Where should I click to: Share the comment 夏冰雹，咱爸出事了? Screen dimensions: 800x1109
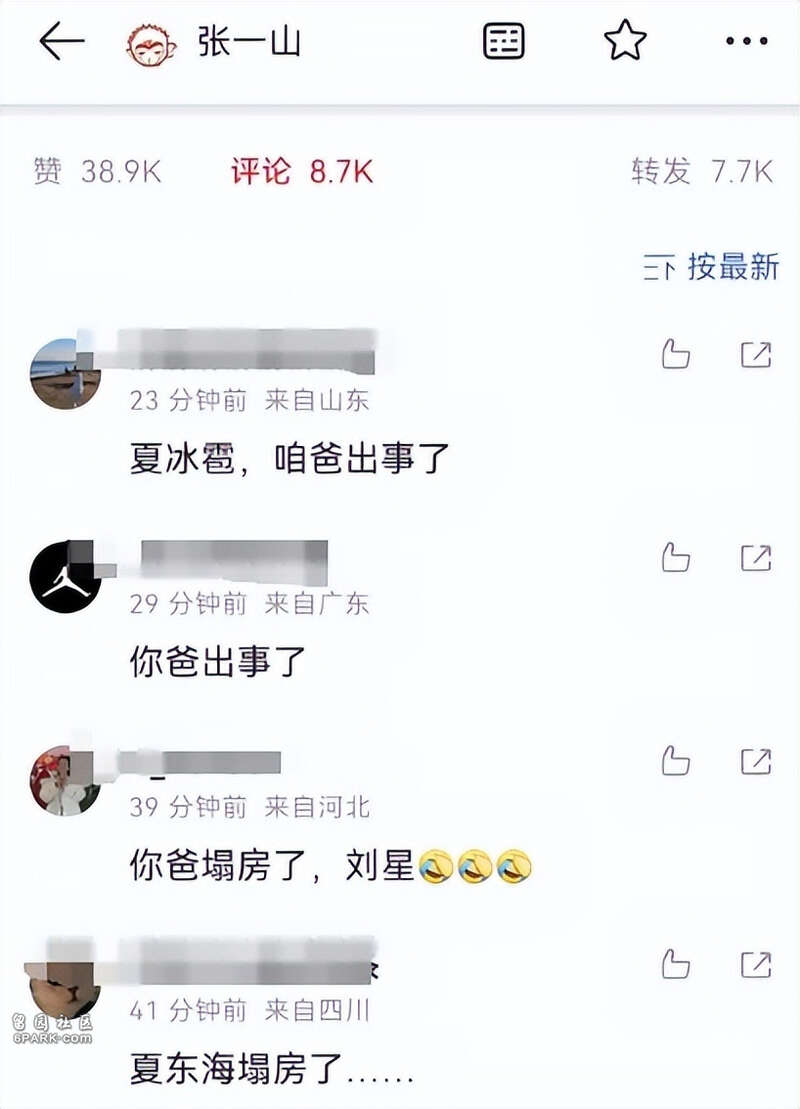pos(755,353)
